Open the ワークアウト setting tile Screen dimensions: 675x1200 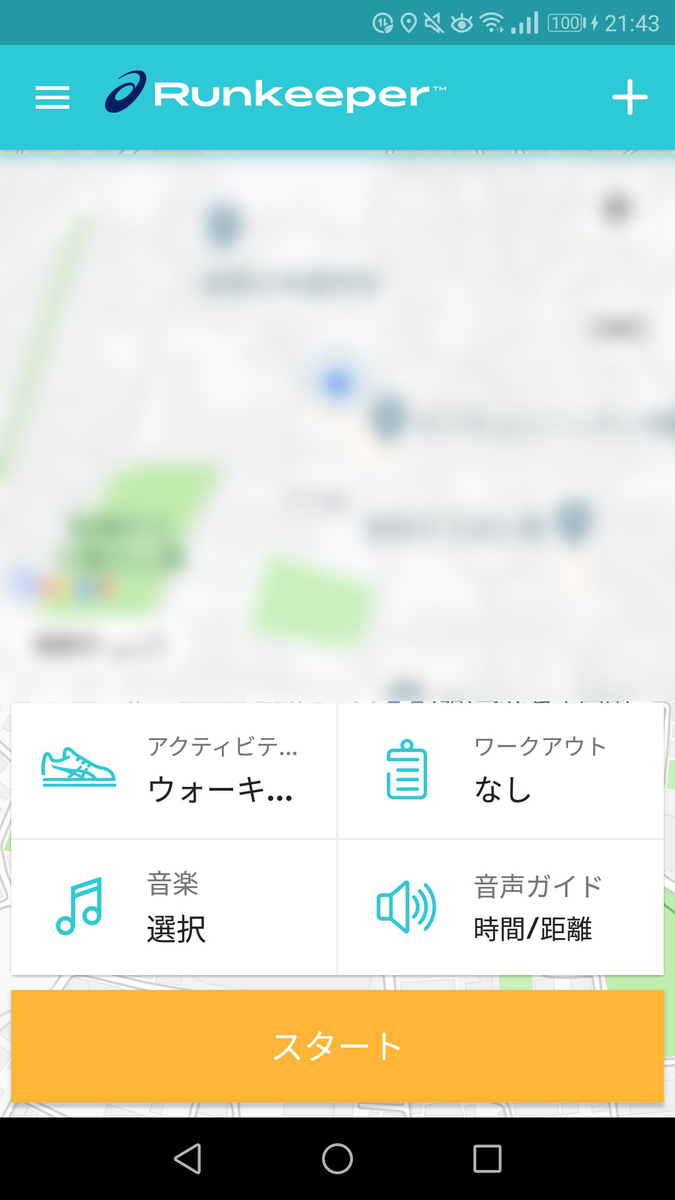click(501, 771)
